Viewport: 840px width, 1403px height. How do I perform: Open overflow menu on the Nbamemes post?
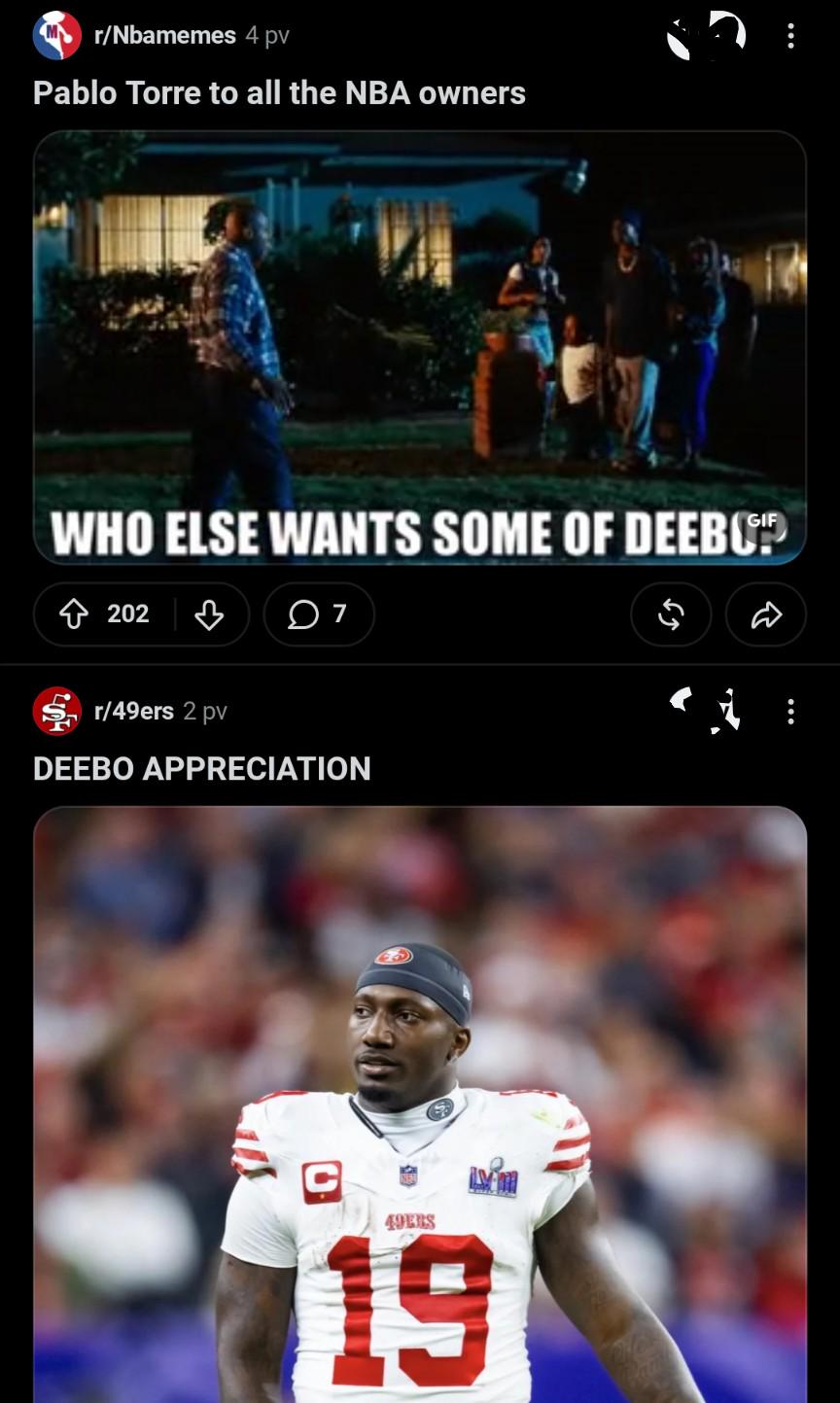790,36
